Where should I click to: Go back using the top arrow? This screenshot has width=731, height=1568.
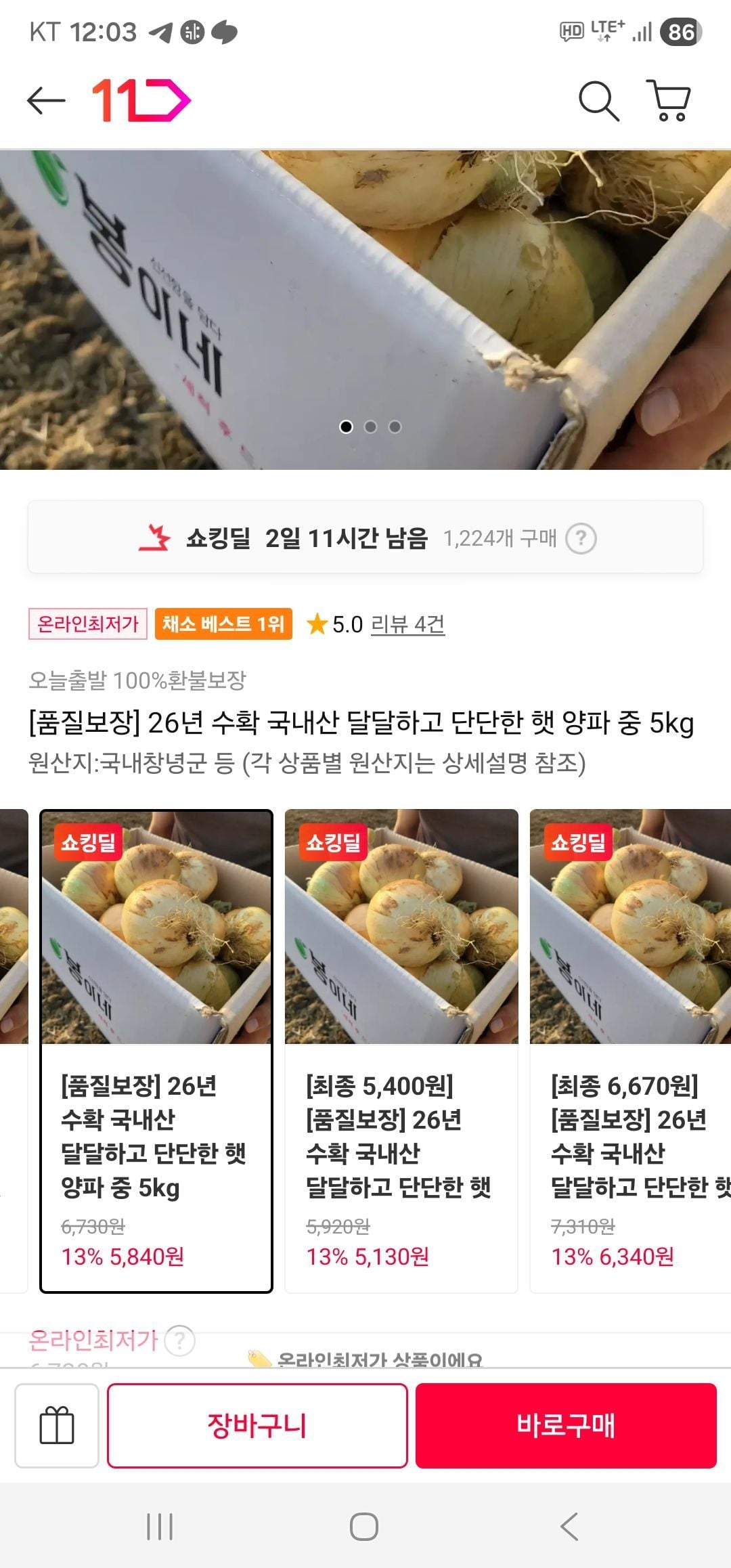point(46,101)
